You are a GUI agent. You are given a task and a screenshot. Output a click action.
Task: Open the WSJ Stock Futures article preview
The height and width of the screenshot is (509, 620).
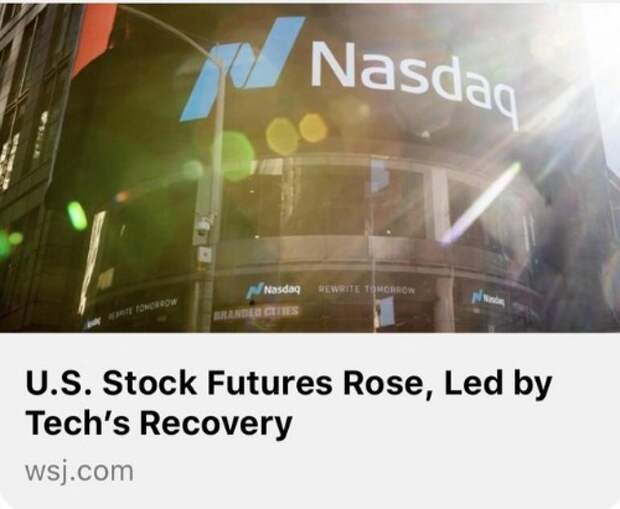pyautogui.click(x=290, y=404)
